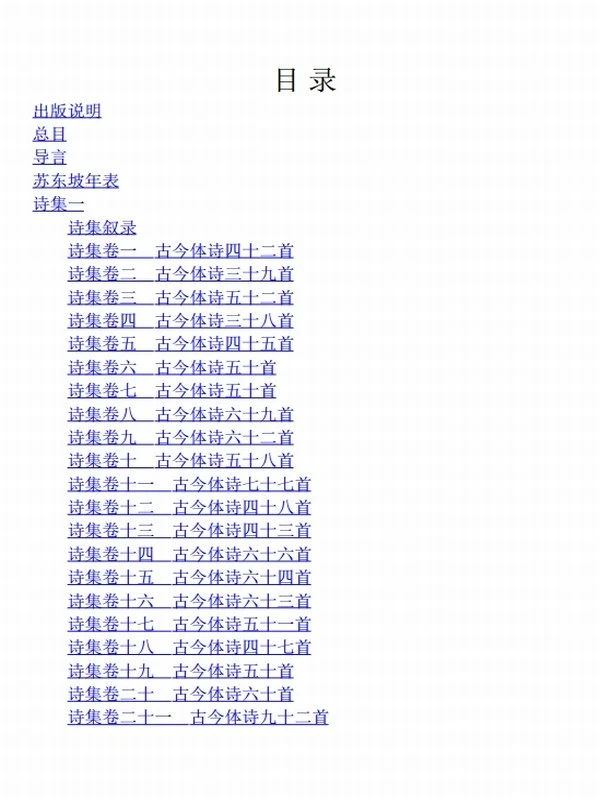The height and width of the screenshot is (800, 600).
Task: Select 诗集卷四 古今体诗三十八首
Action: 180,321
